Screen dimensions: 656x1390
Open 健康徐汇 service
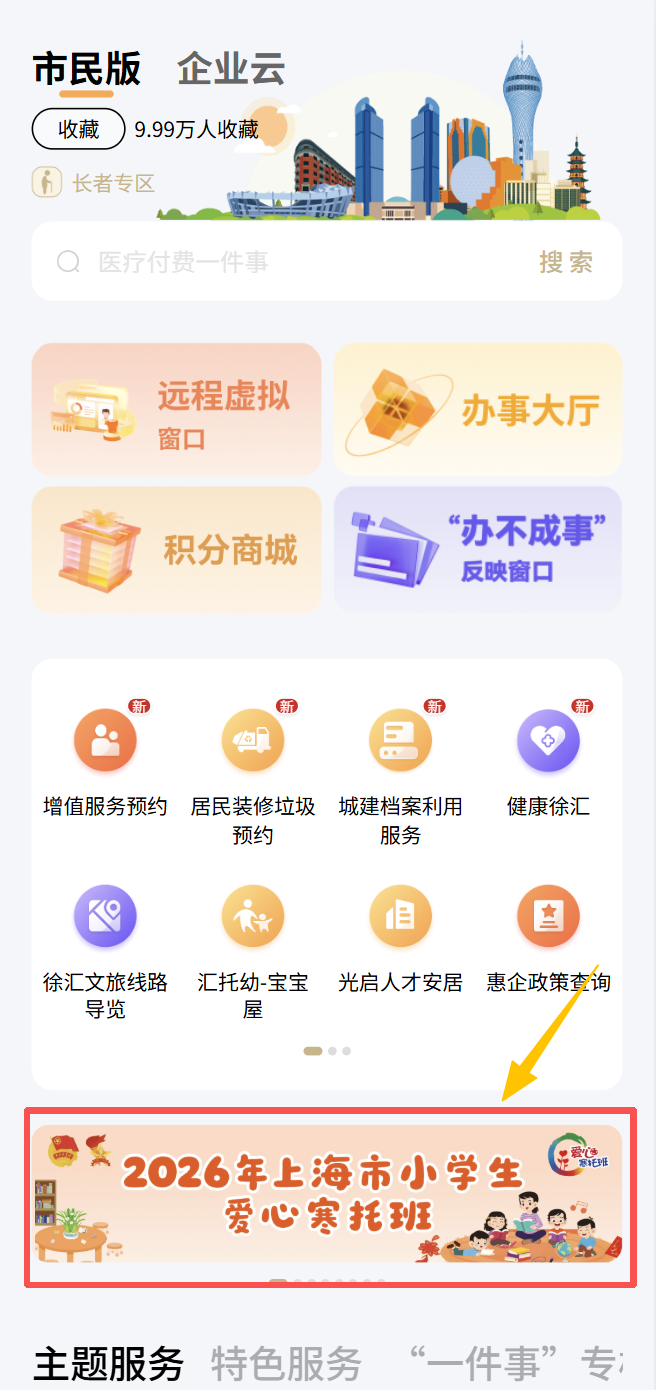click(548, 762)
